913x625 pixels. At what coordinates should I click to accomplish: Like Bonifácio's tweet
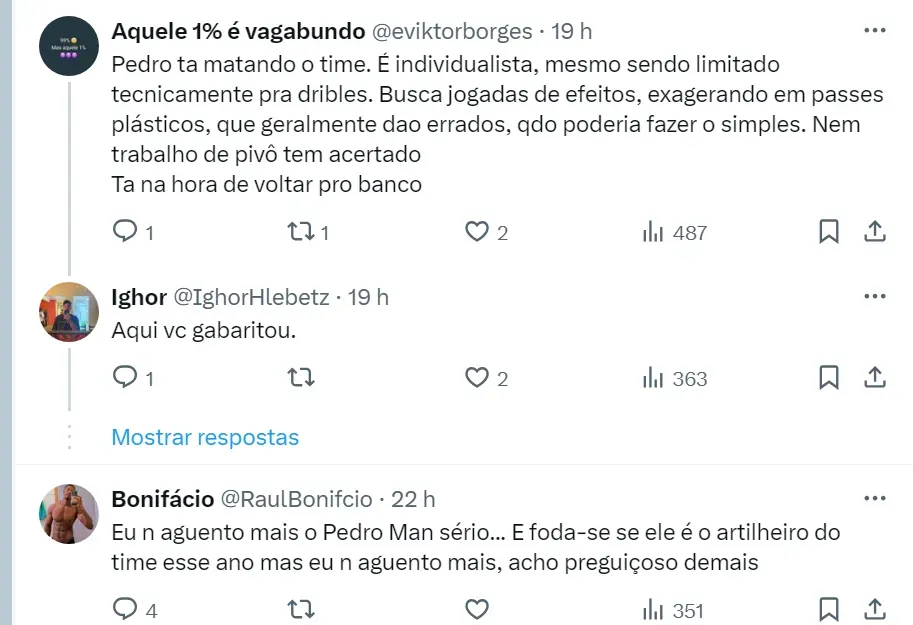(477, 609)
